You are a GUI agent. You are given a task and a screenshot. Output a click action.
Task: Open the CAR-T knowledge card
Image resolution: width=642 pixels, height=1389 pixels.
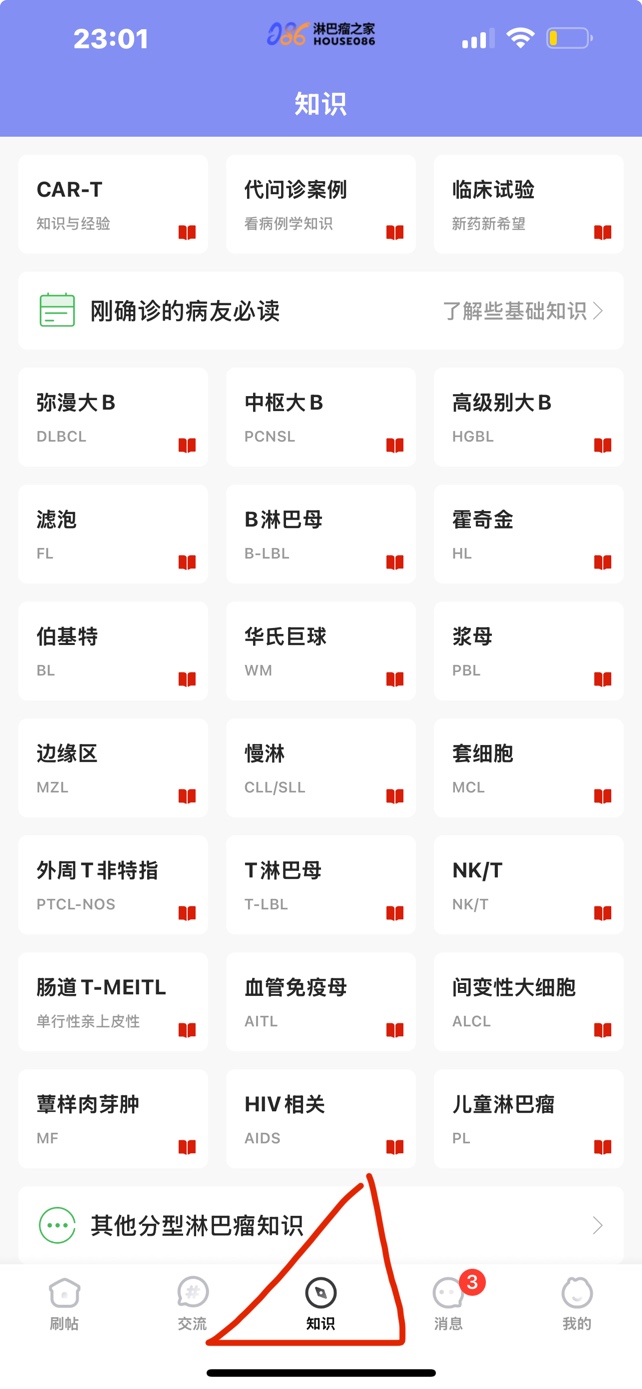coord(112,205)
